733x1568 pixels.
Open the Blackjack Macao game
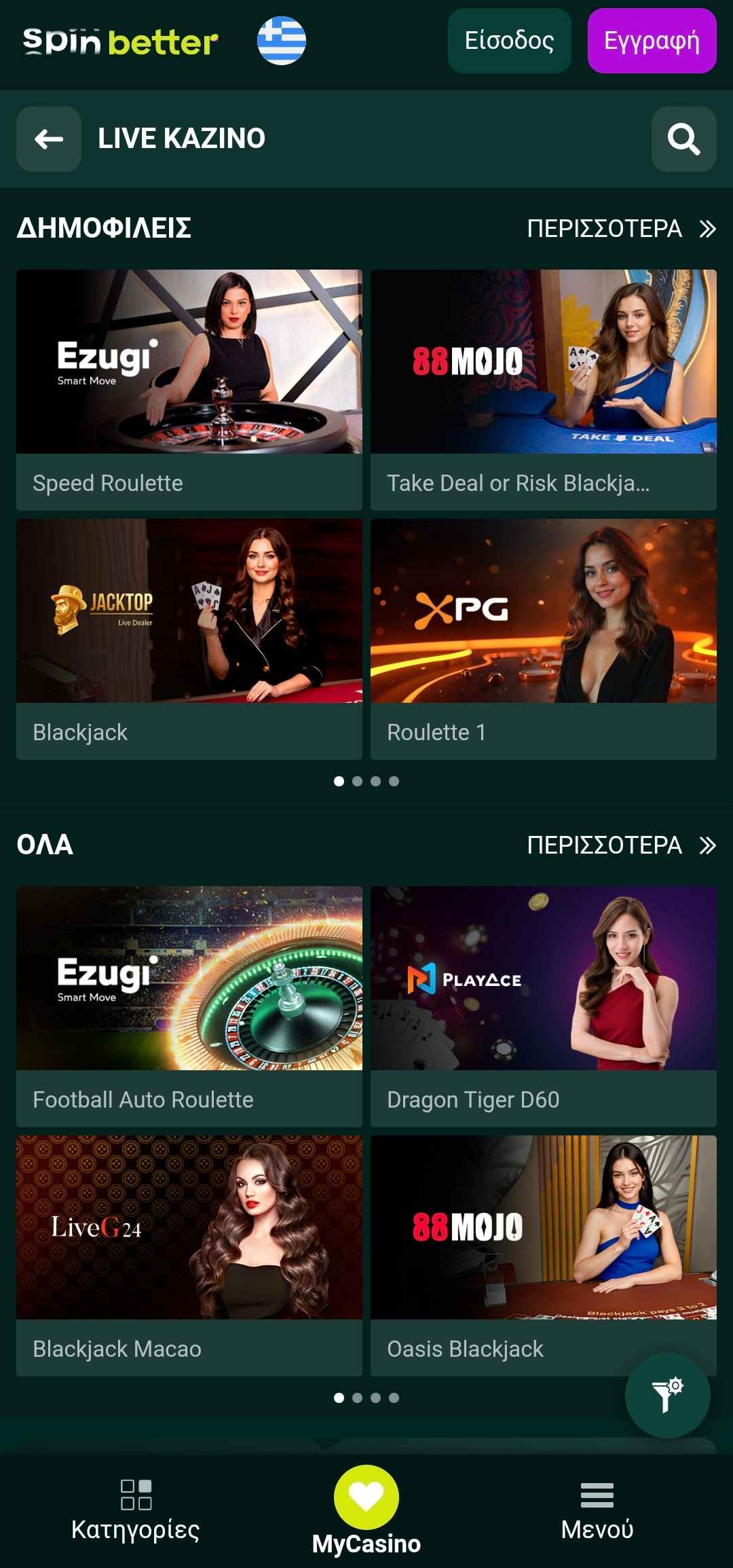click(x=189, y=1256)
